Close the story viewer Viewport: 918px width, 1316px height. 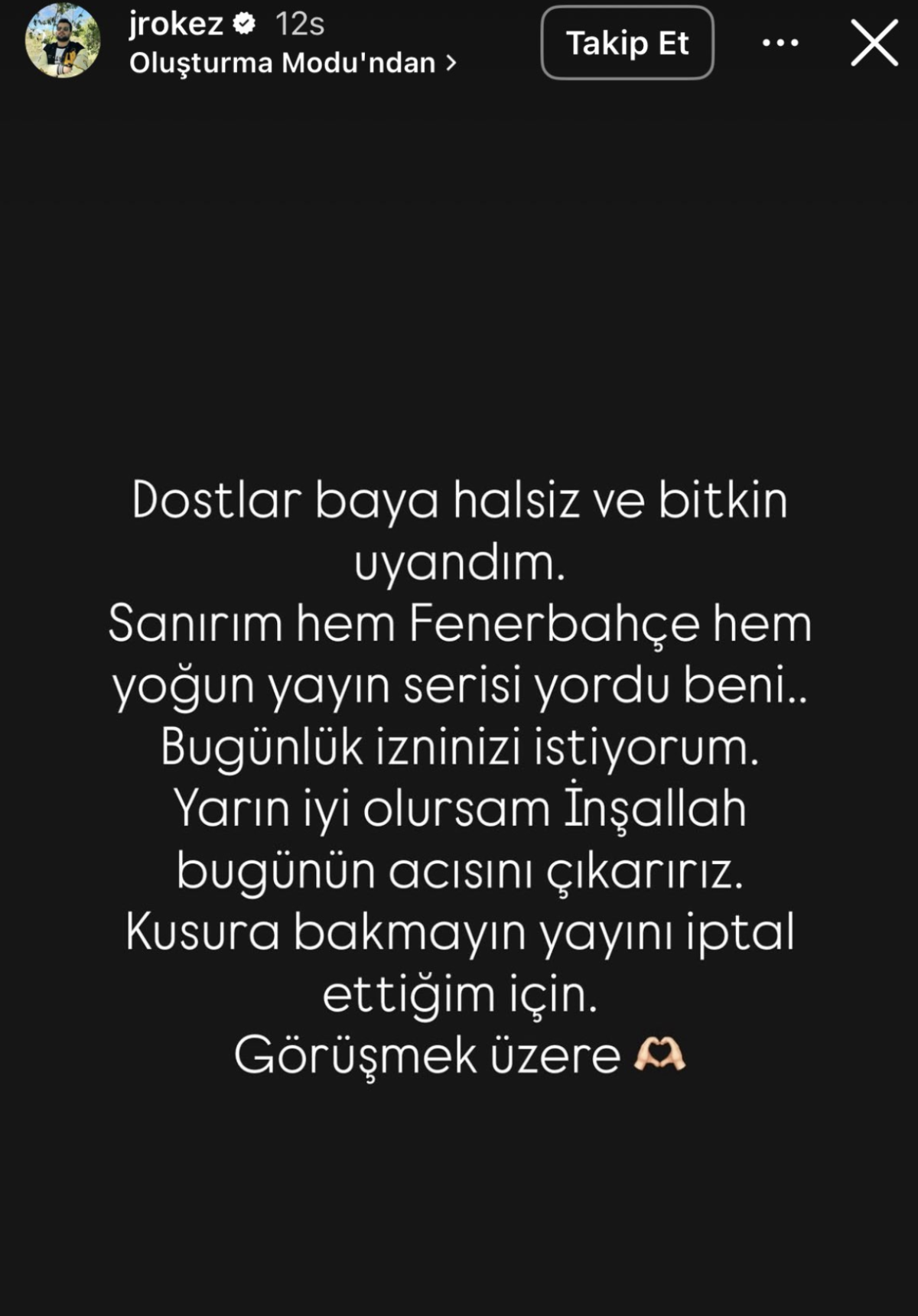[874, 43]
